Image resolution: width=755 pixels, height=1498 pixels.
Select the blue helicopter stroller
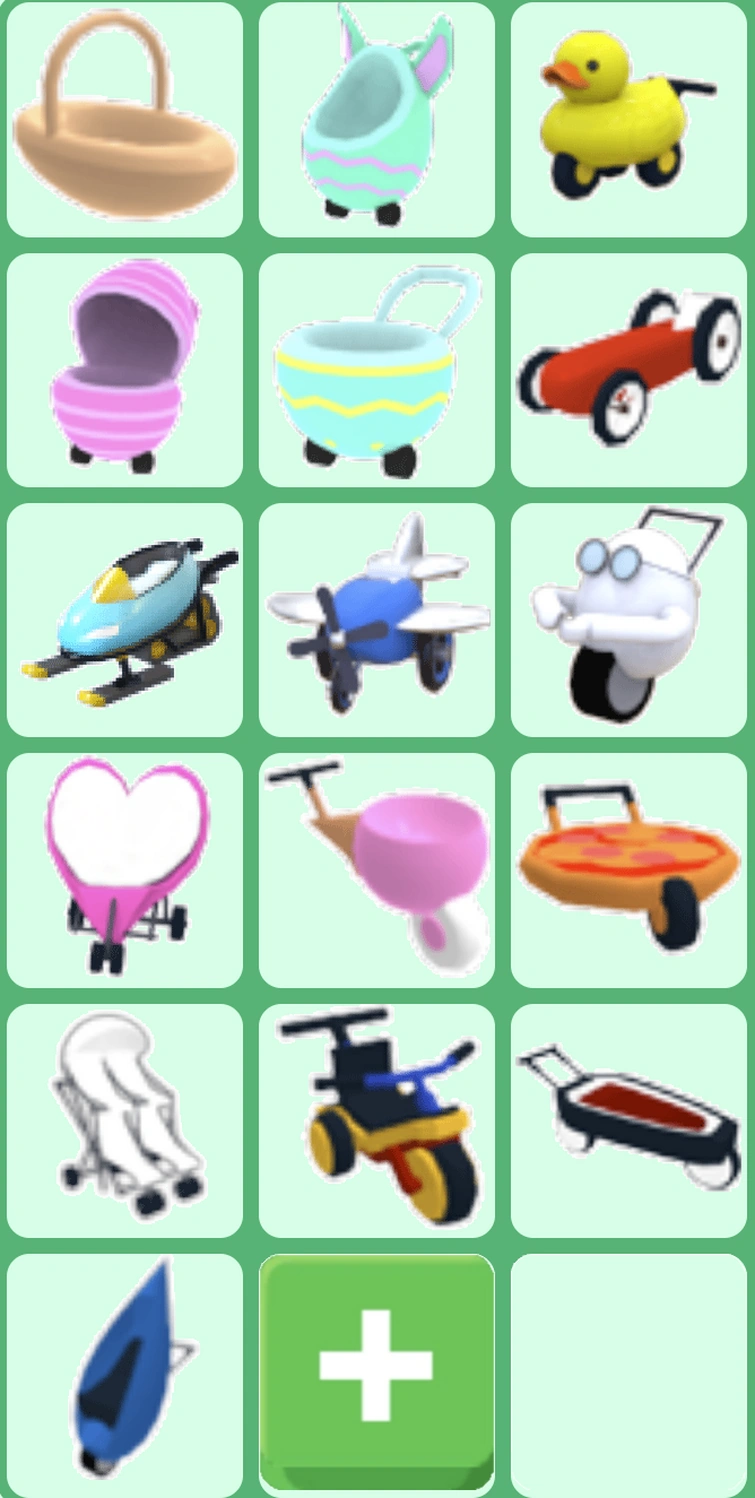click(124, 620)
